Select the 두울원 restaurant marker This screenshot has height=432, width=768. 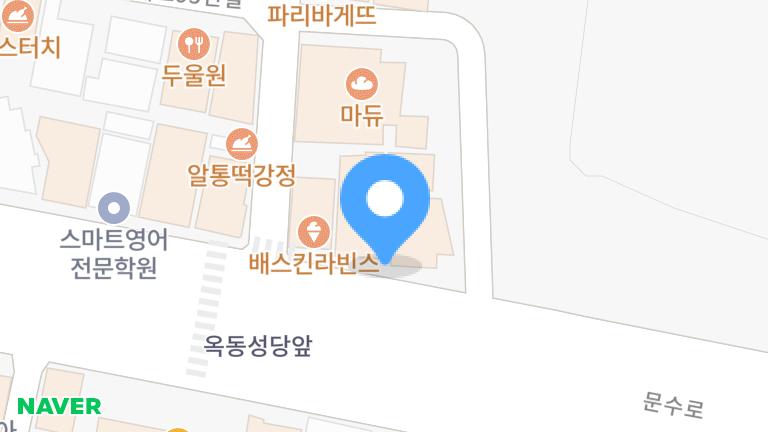pyautogui.click(x=192, y=45)
